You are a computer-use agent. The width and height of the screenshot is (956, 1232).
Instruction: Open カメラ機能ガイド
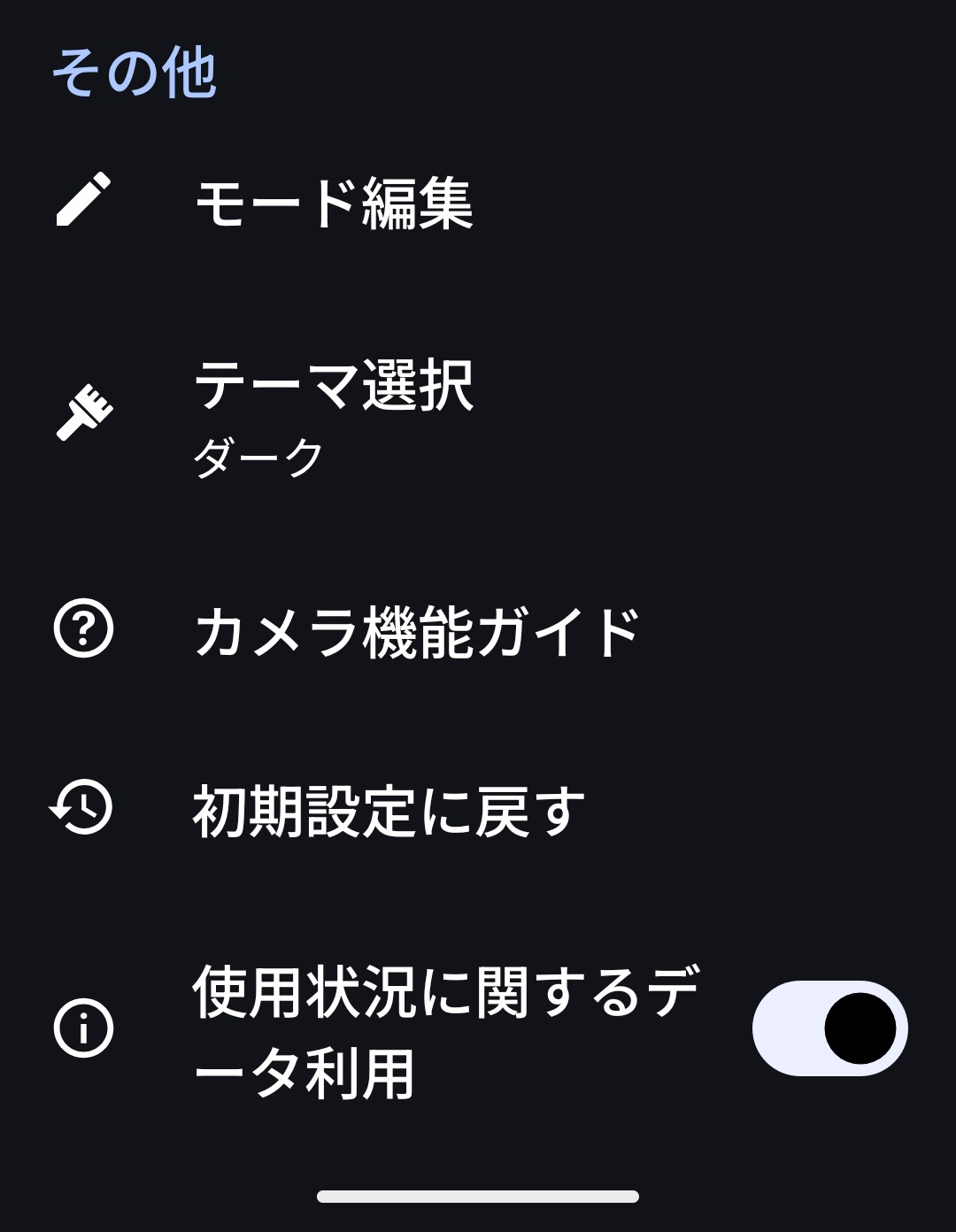click(416, 632)
